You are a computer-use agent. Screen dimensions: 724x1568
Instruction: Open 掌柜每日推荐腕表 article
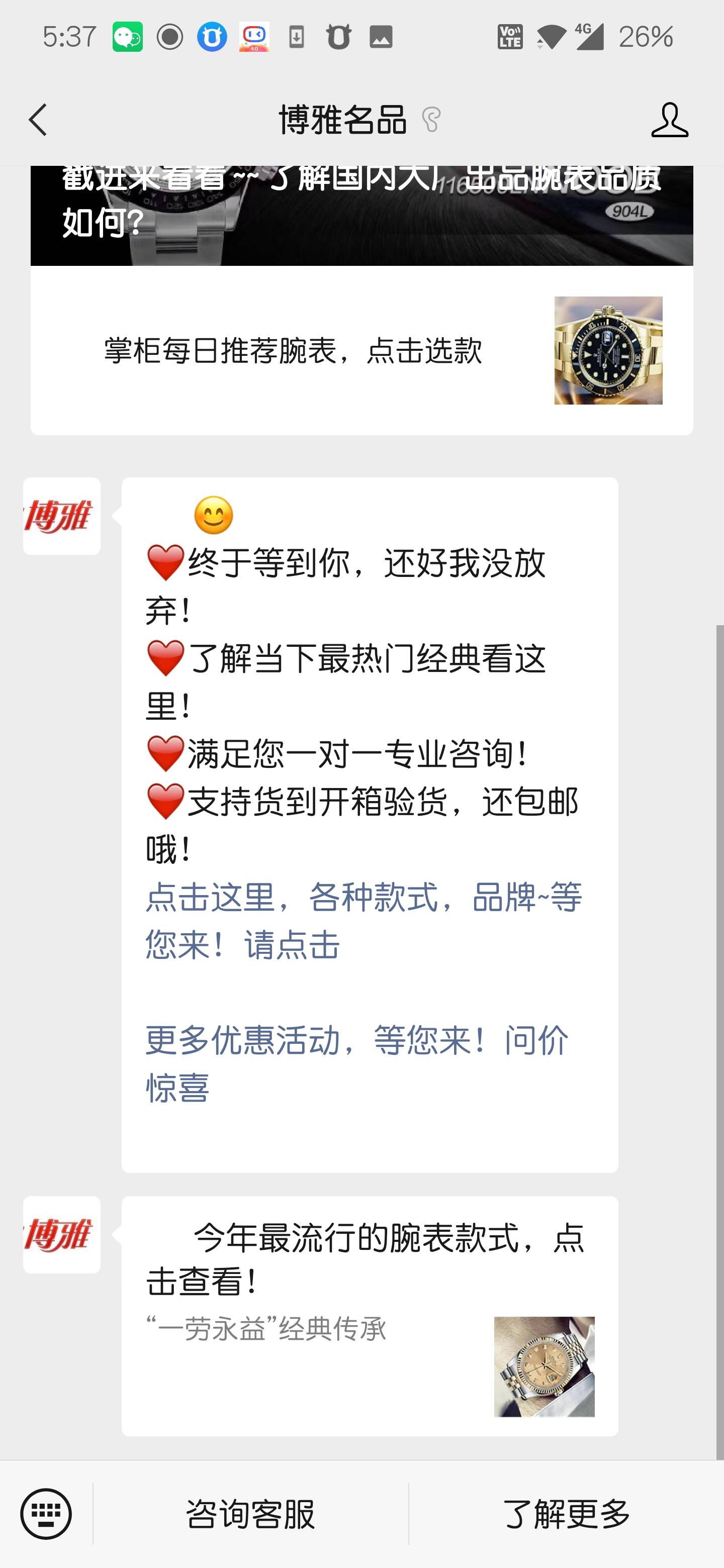(361, 351)
